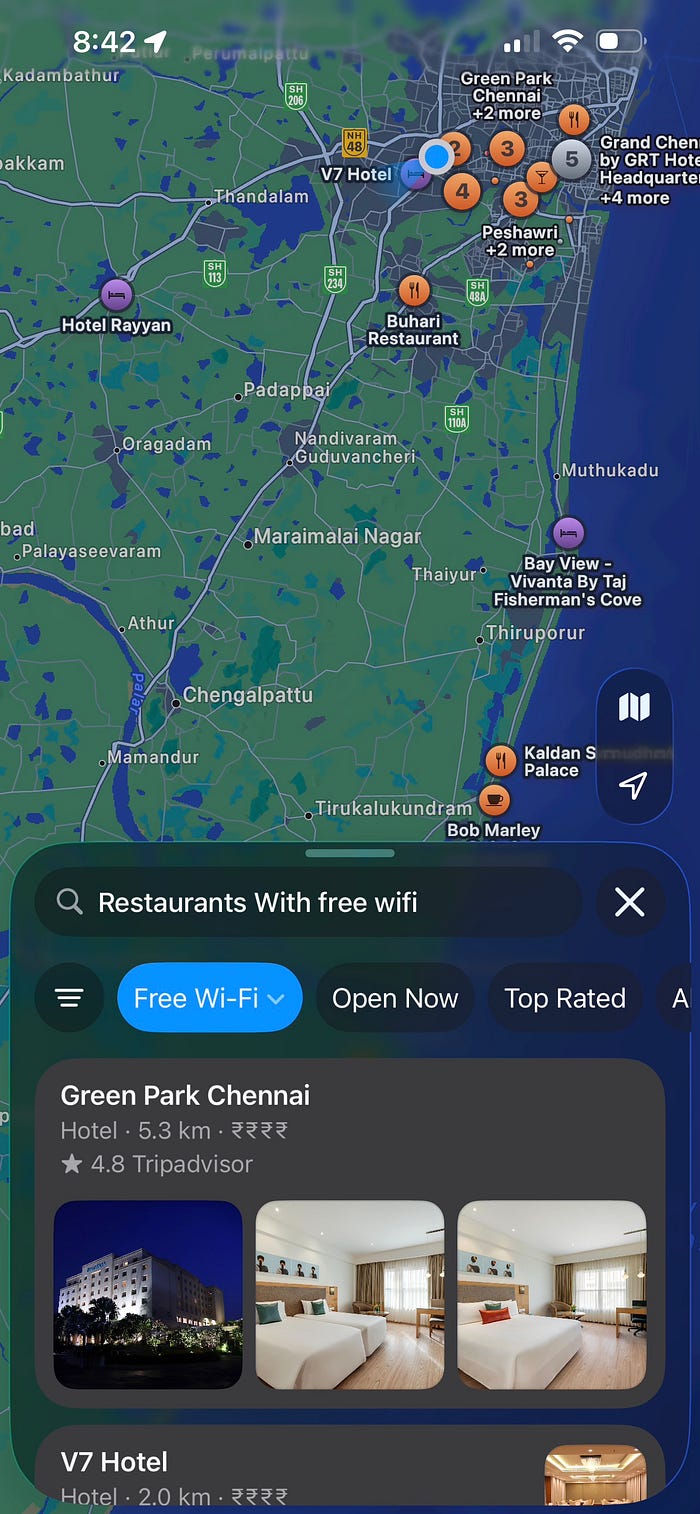This screenshot has height=1514, width=700.
Task: Select the Bay View Vivanta By Taj pin
Action: point(568,533)
